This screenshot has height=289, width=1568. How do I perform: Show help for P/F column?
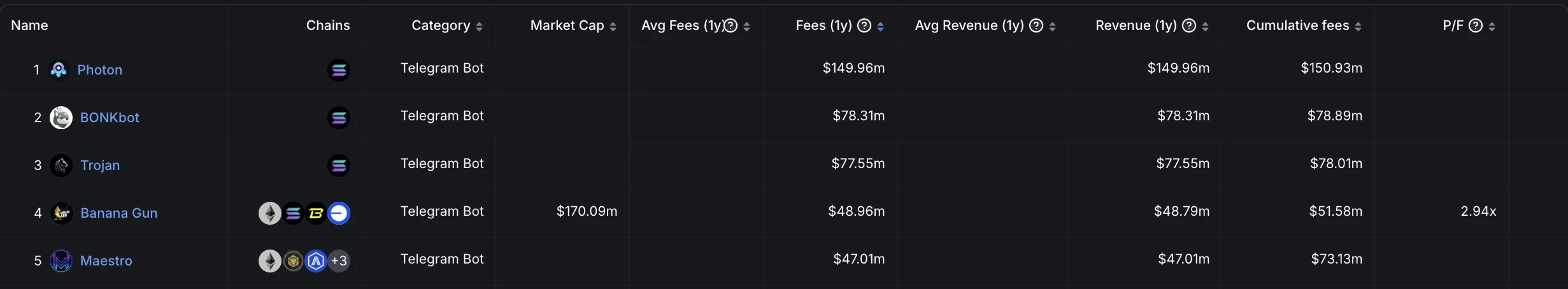pos(1476,25)
